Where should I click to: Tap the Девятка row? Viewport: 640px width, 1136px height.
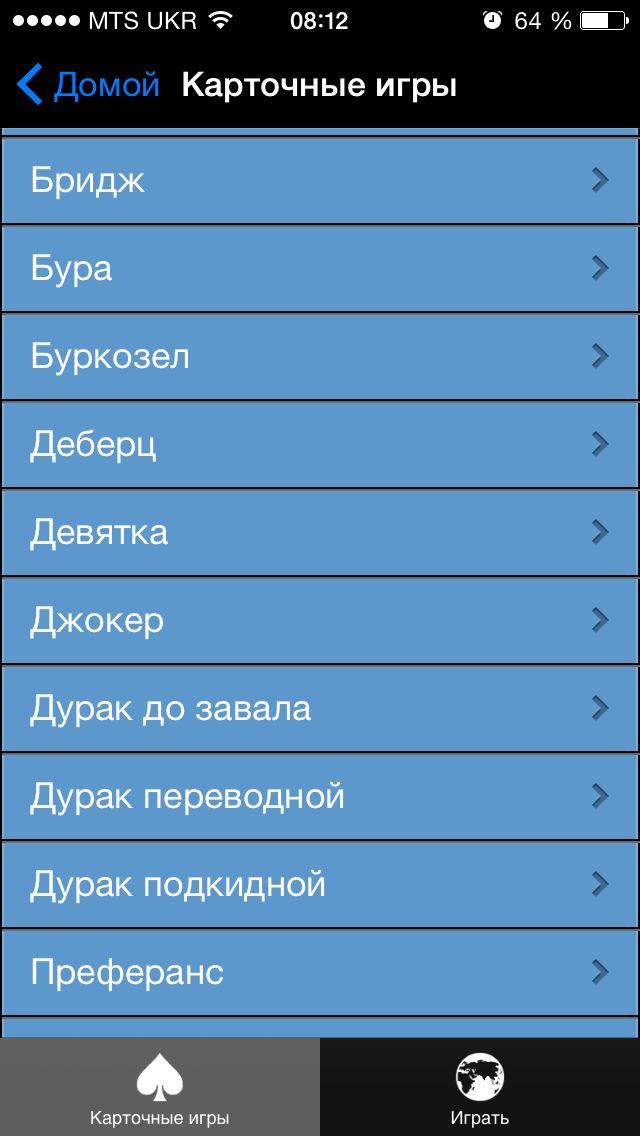(320, 532)
